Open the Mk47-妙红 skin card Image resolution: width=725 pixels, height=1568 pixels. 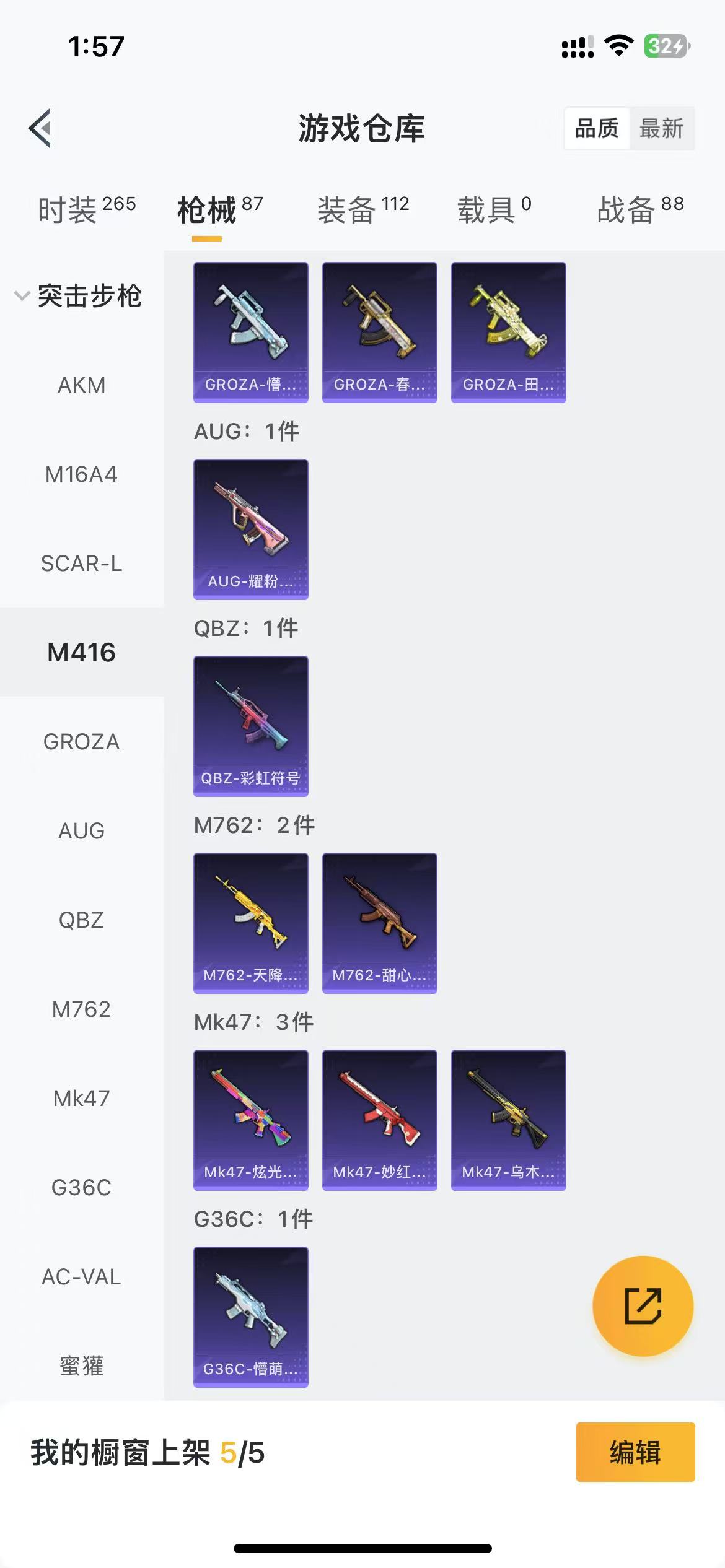[379, 1120]
